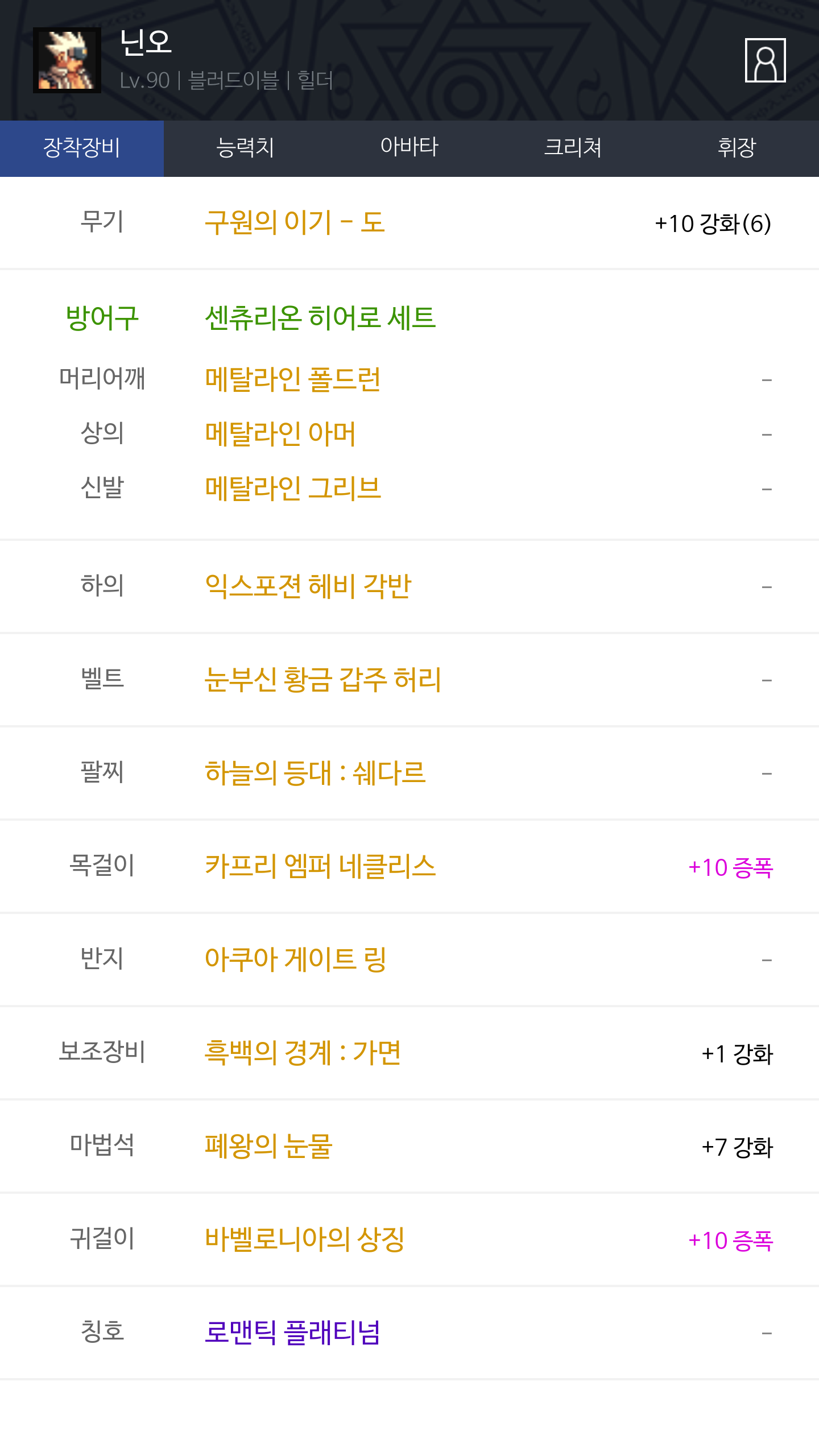Open 익스포젼 헤비 각반 pants item
Screen dimensions: 819x1456
[308, 586]
